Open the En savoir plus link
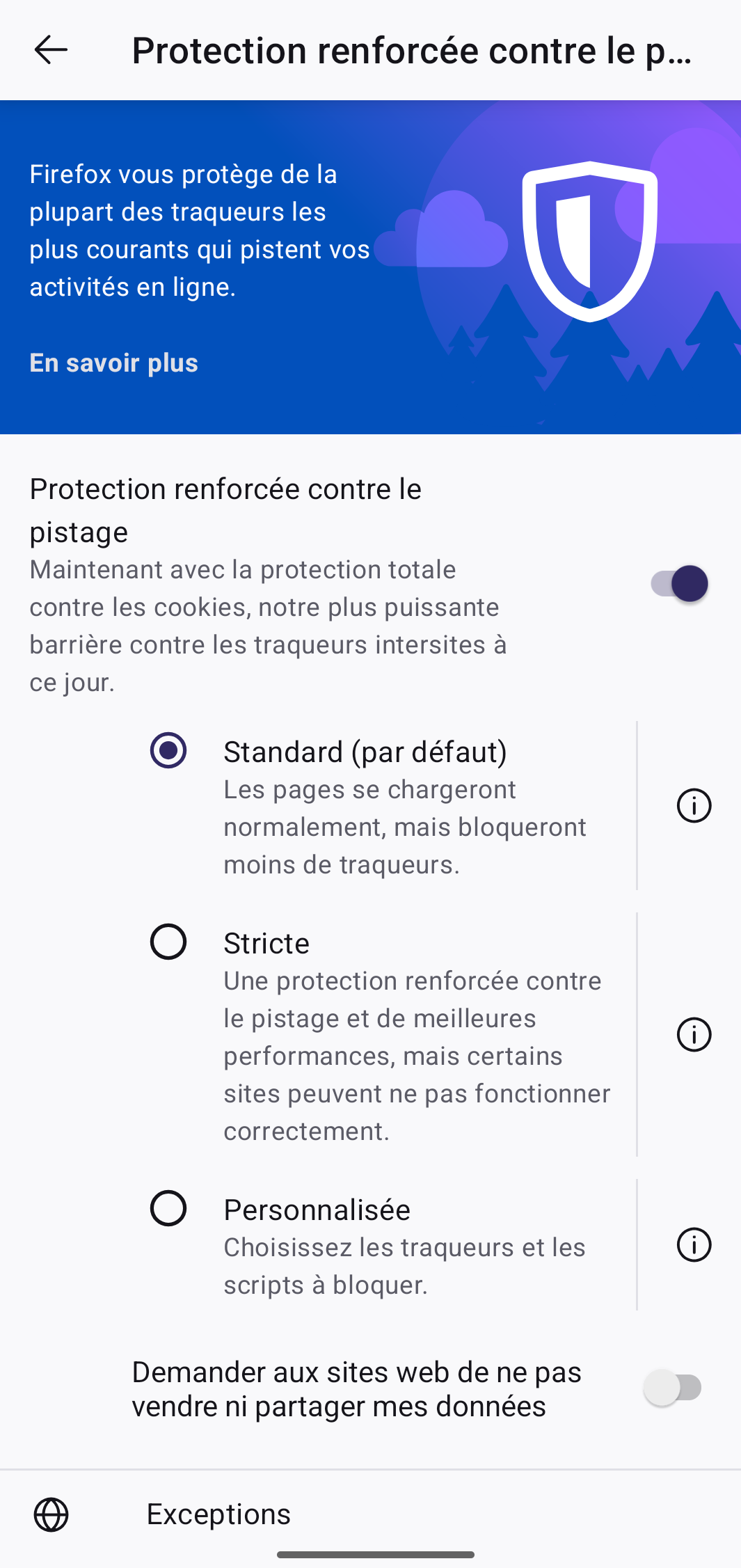 (113, 363)
